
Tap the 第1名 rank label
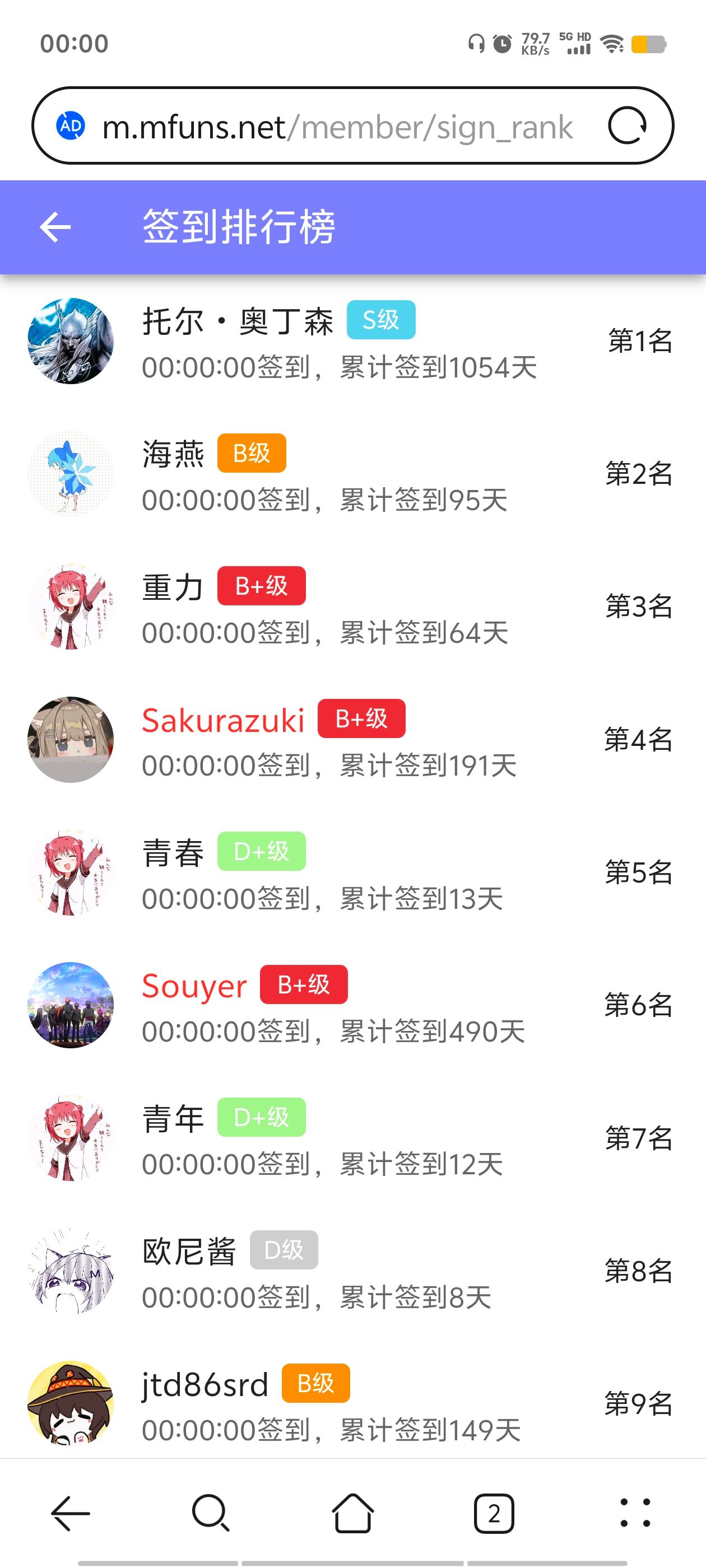(639, 341)
